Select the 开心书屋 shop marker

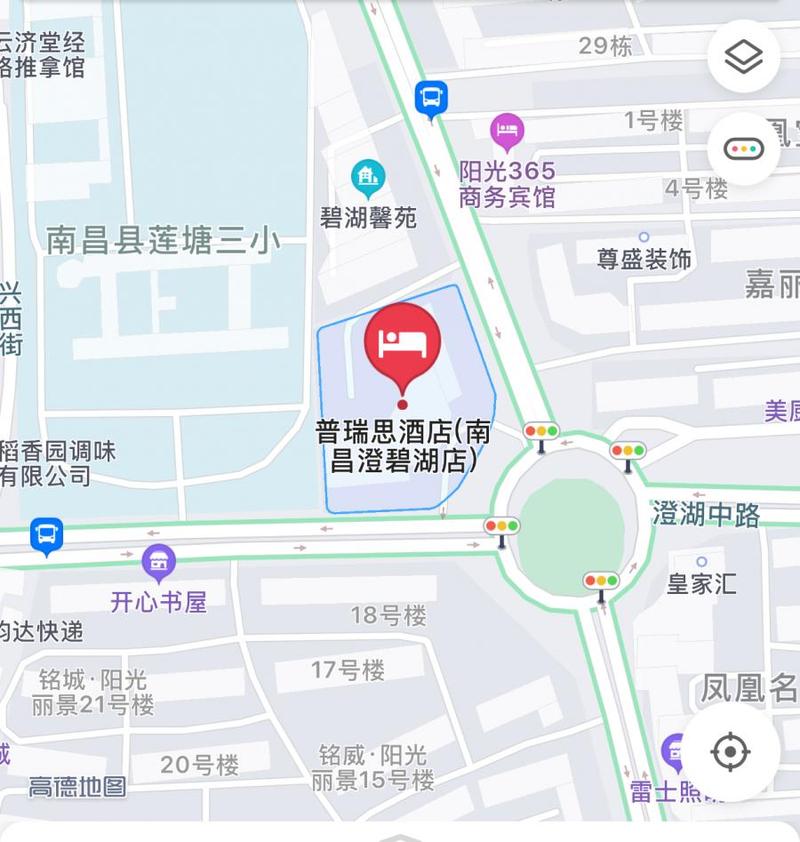pyautogui.click(x=159, y=563)
